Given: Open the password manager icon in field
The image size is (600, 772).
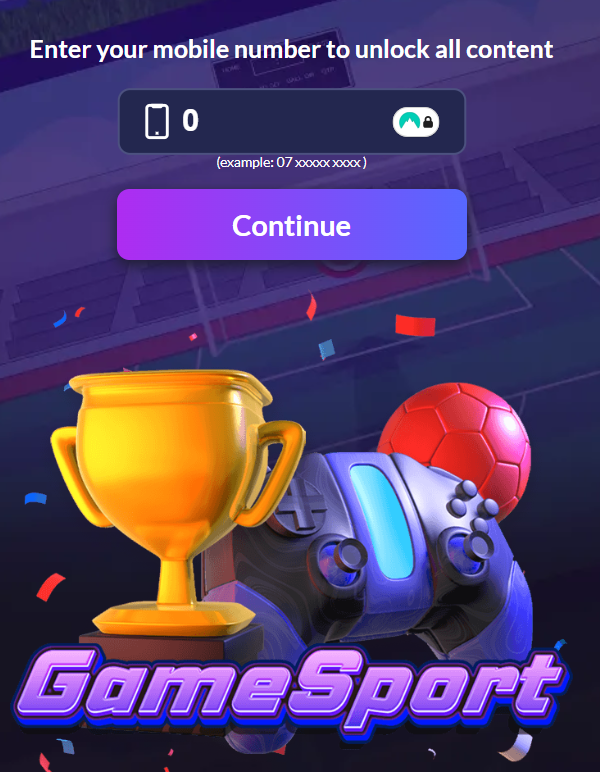Looking at the screenshot, I should point(415,122).
